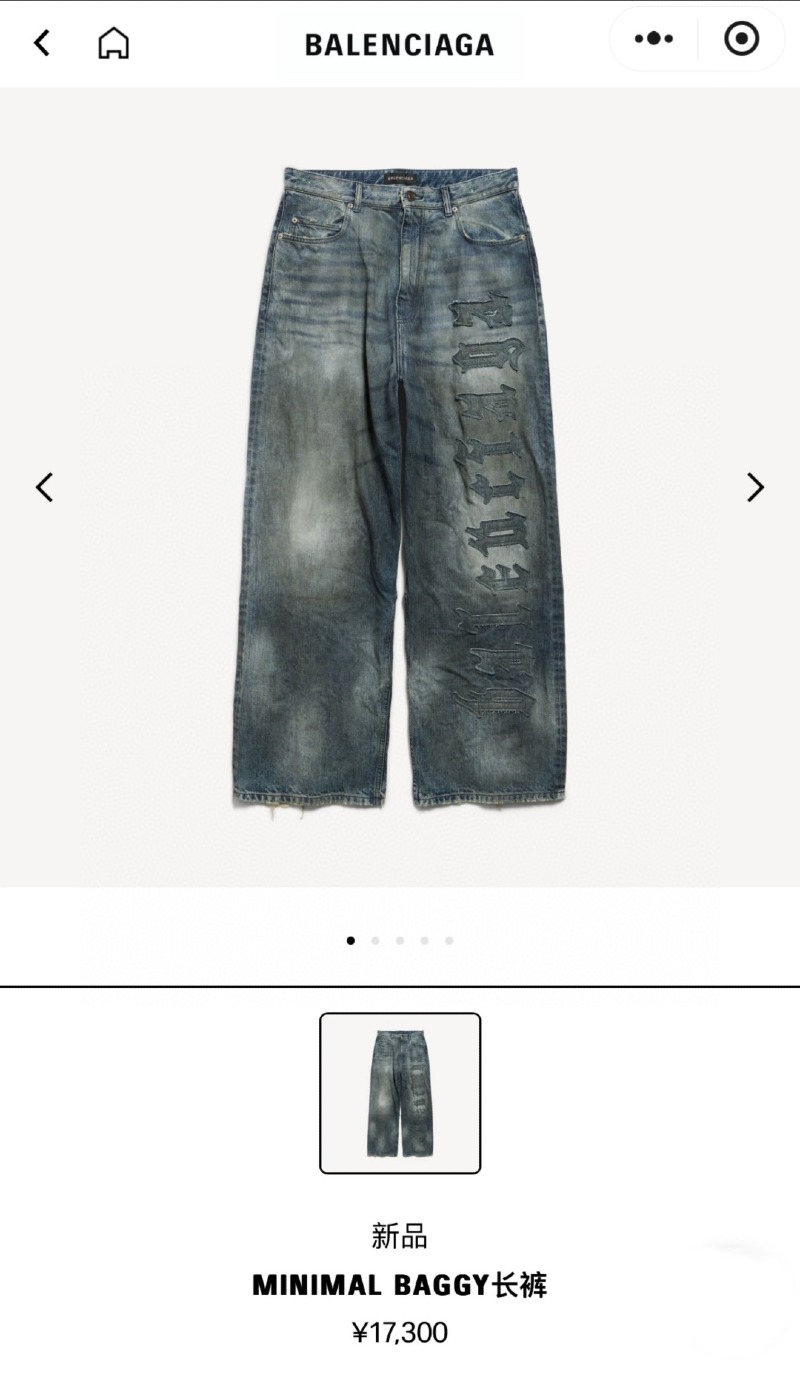800x1373 pixels.
Task: Show the previous product image
Action: coord(44,487)
